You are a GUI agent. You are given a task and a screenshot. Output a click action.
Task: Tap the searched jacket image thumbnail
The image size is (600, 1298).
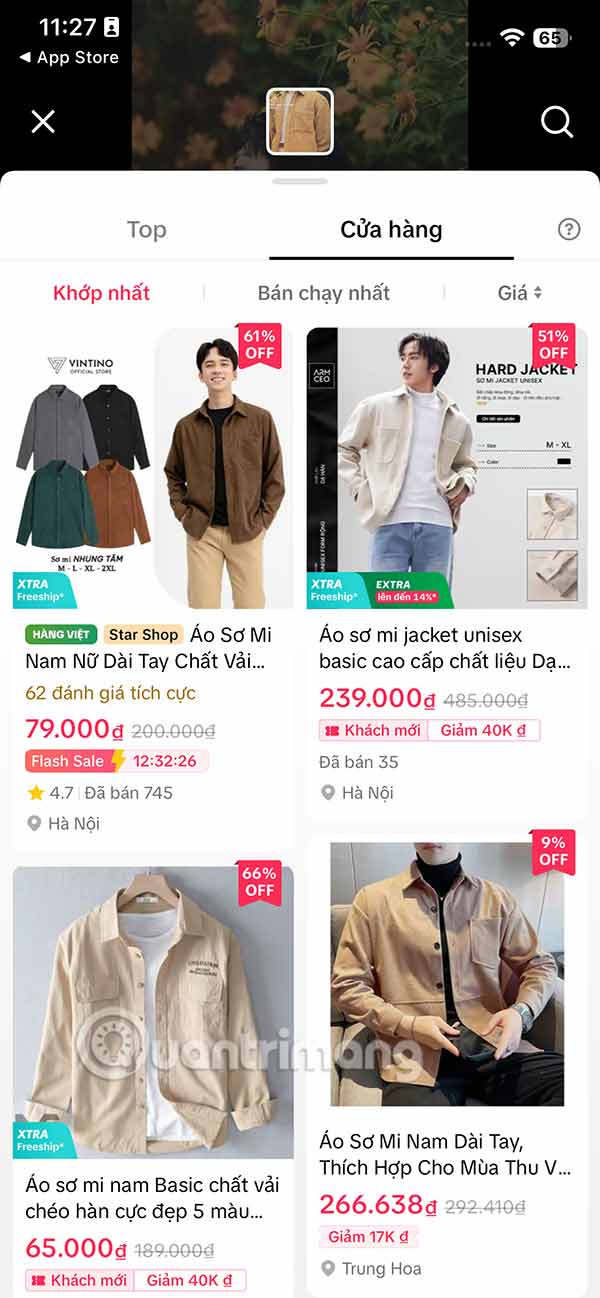[x=300, y=122]
